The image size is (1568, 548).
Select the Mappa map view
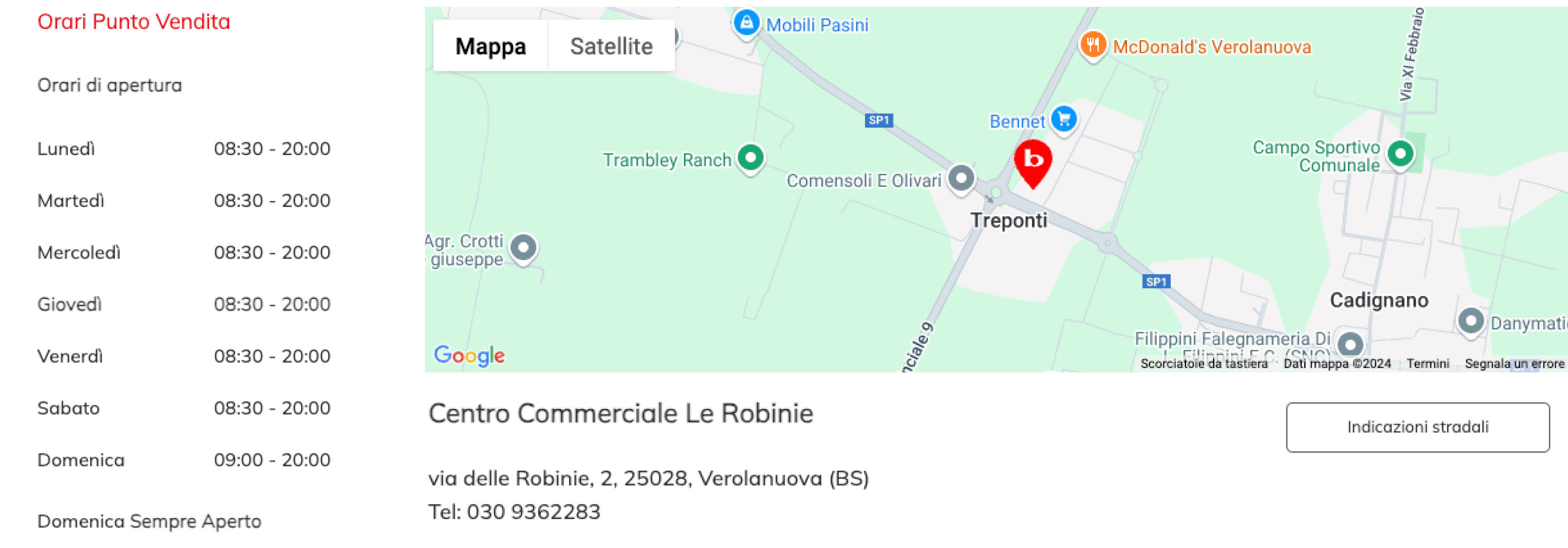(x=491, y=46)
